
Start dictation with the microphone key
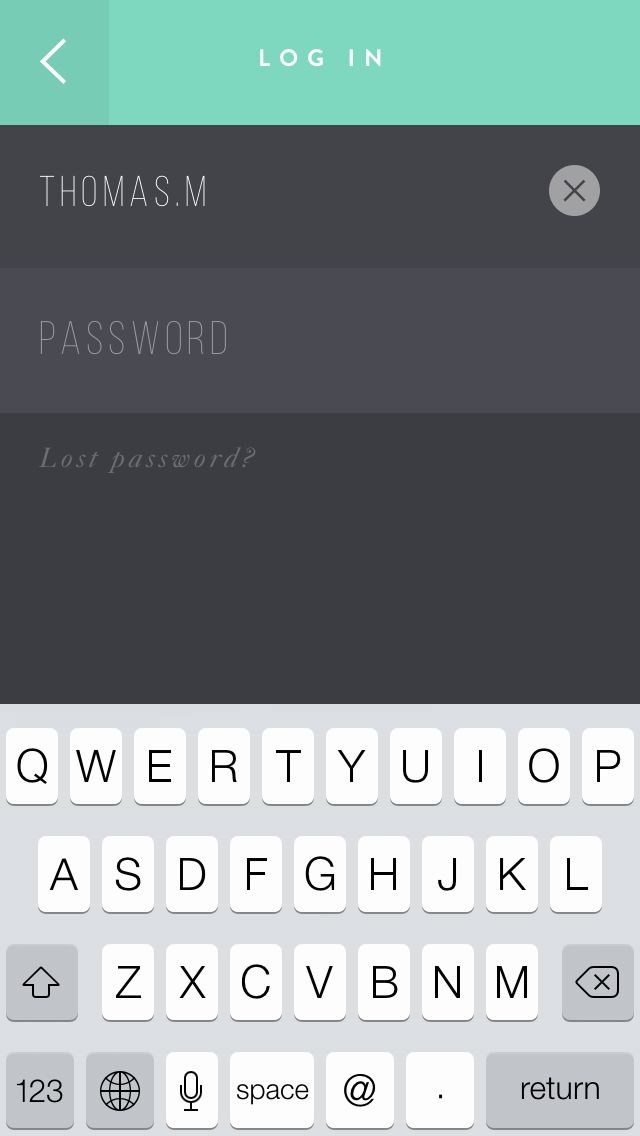[x=191, y=1090]
